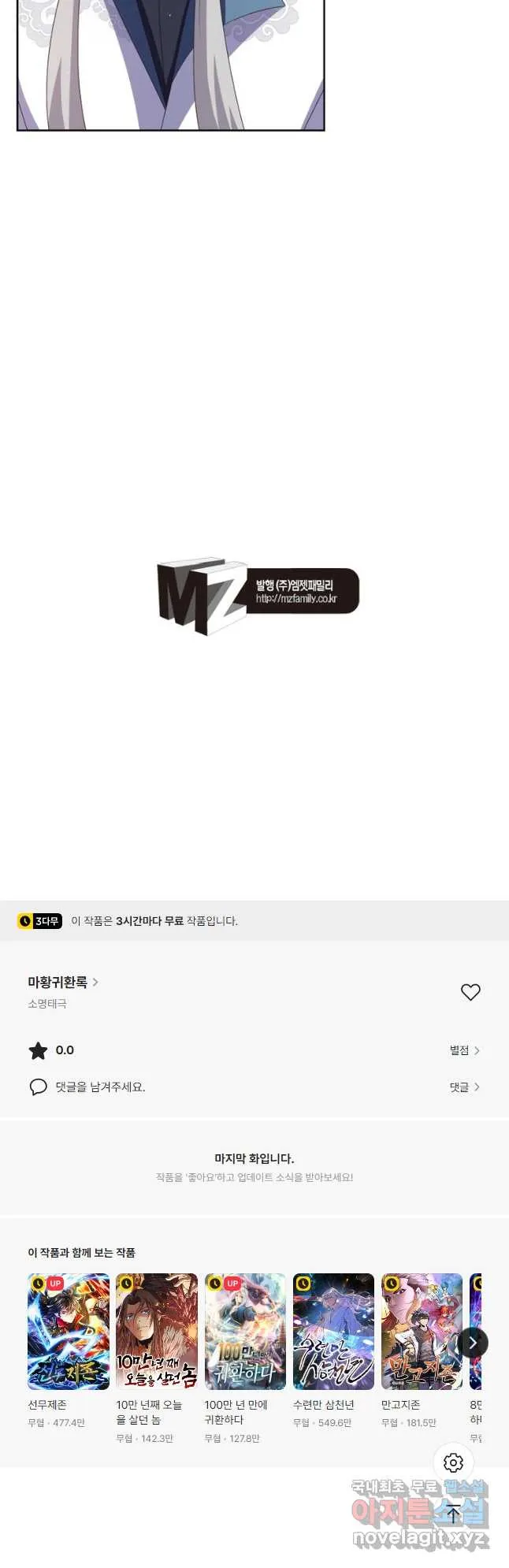
Task: Jump back to top with arrow button
Action: (453, 1513)
